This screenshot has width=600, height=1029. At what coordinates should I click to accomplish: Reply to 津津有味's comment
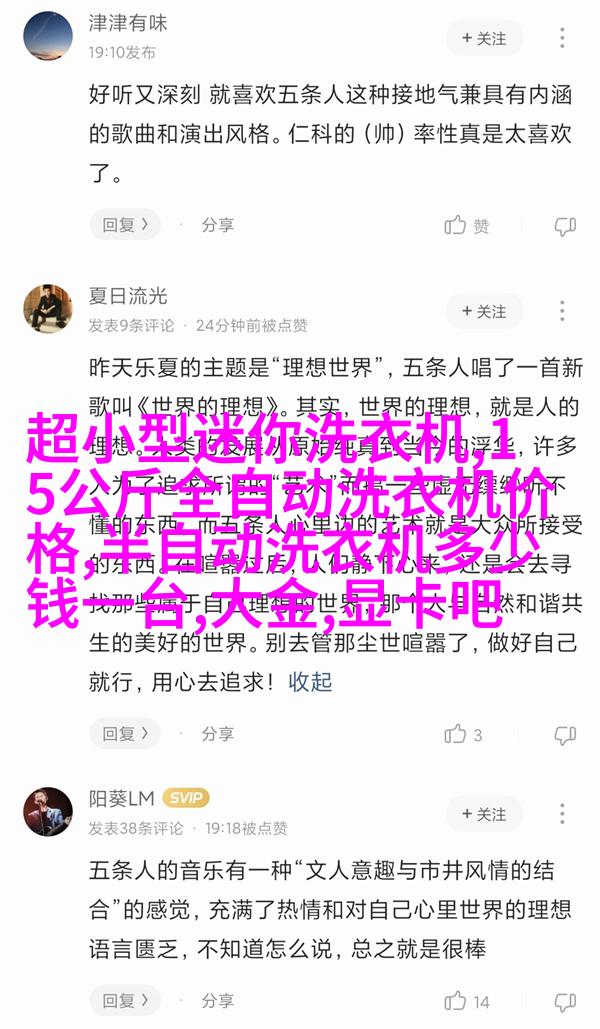[x=125, y=225]
